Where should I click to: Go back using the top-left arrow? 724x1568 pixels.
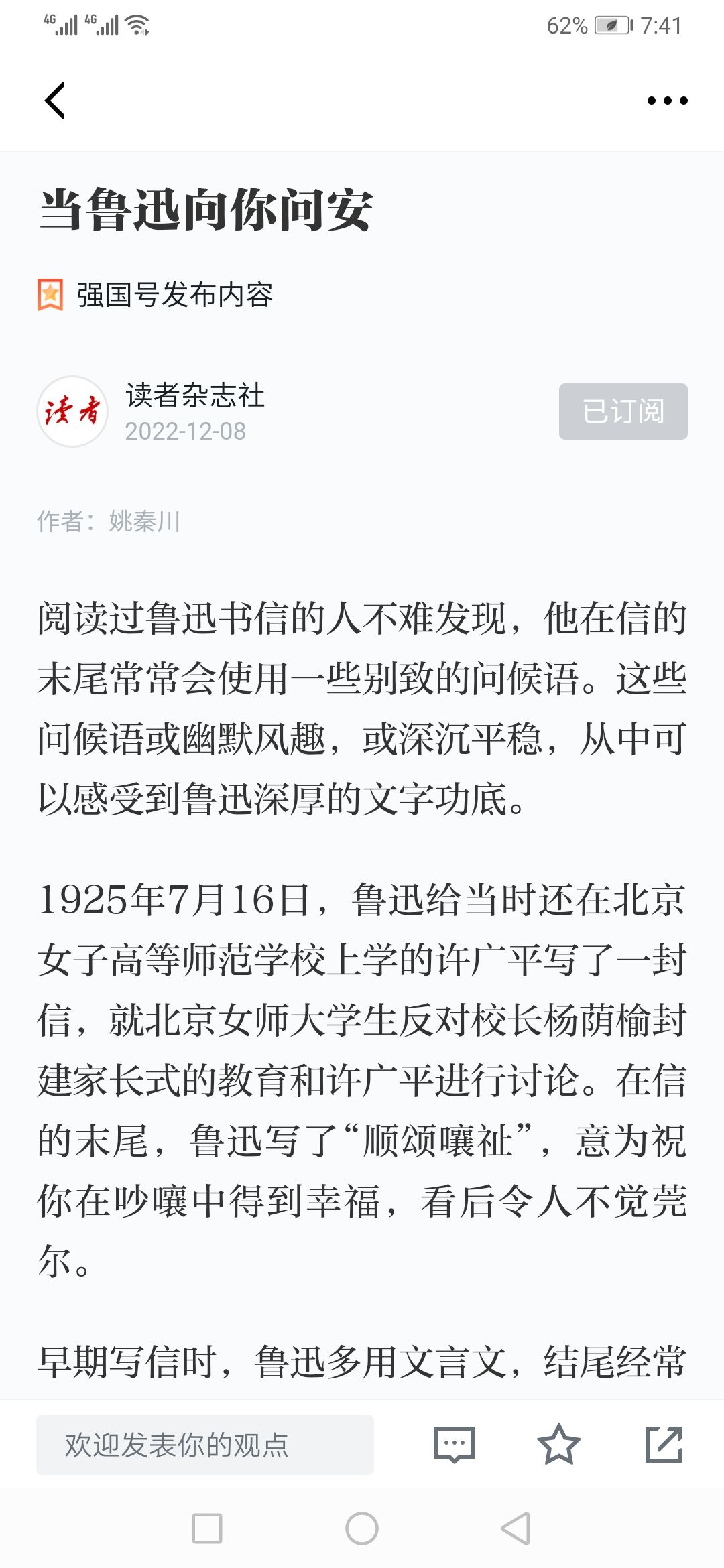(55, 101)
